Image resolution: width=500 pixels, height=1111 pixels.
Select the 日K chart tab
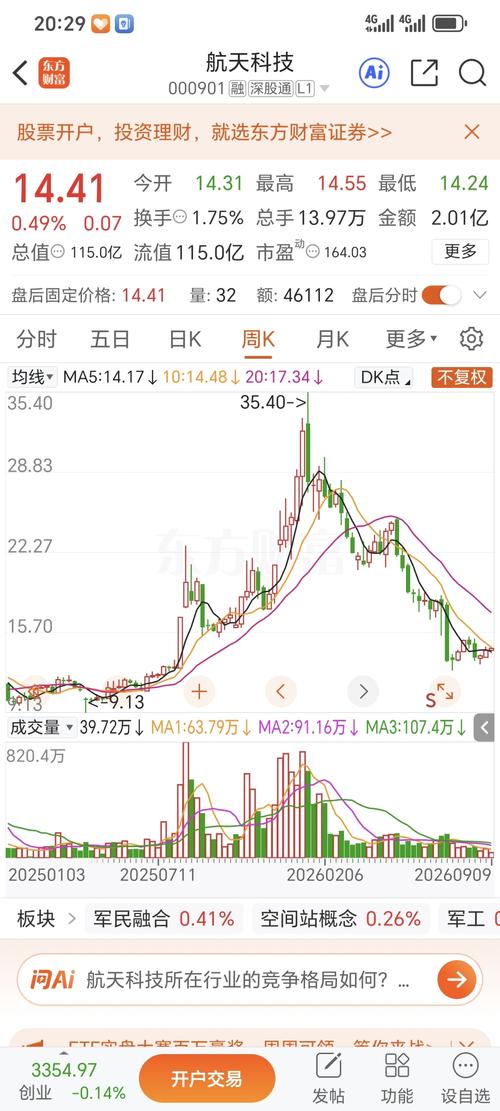185,339
